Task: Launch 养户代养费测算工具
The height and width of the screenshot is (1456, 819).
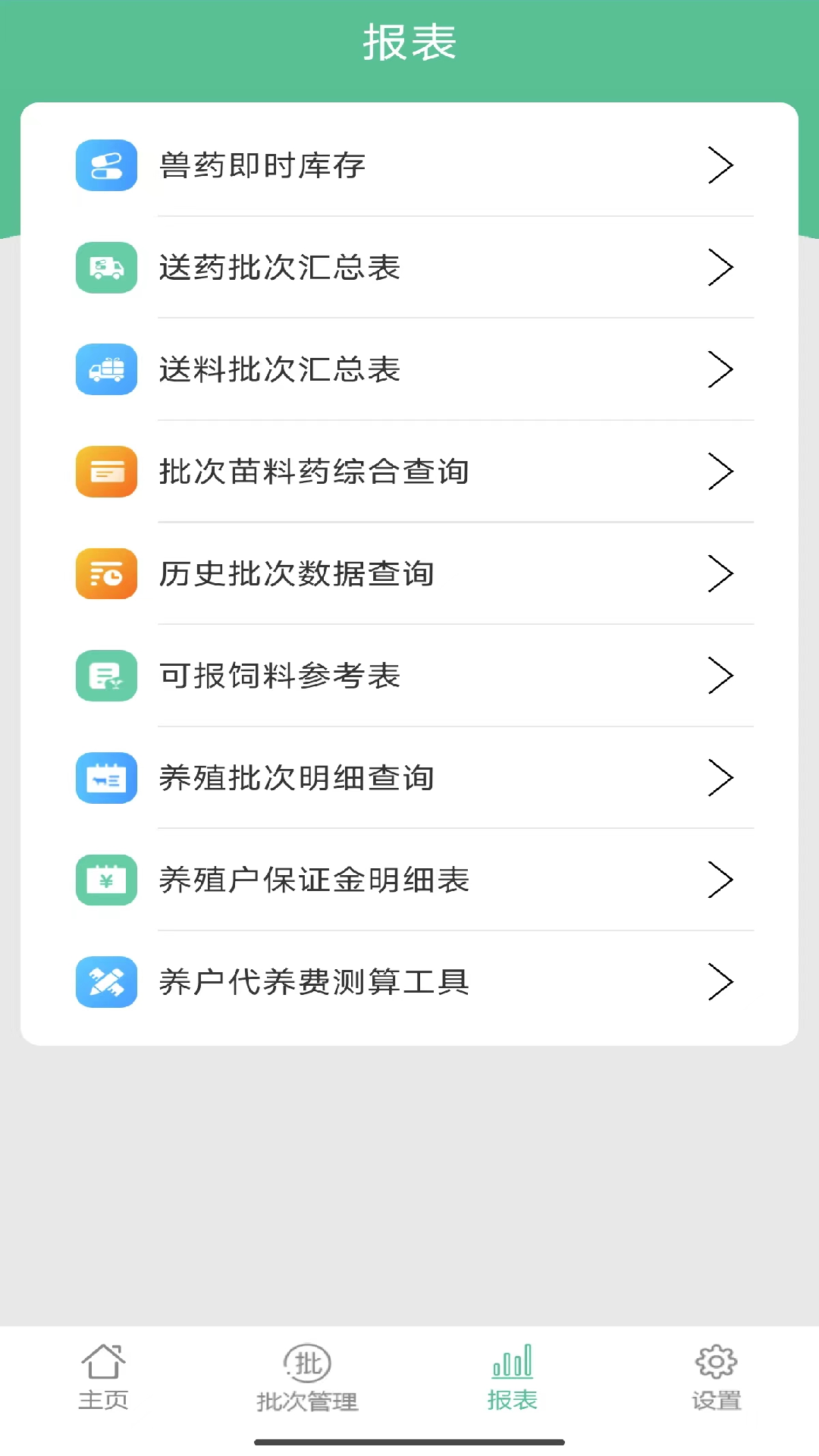Action: [409, 982]
